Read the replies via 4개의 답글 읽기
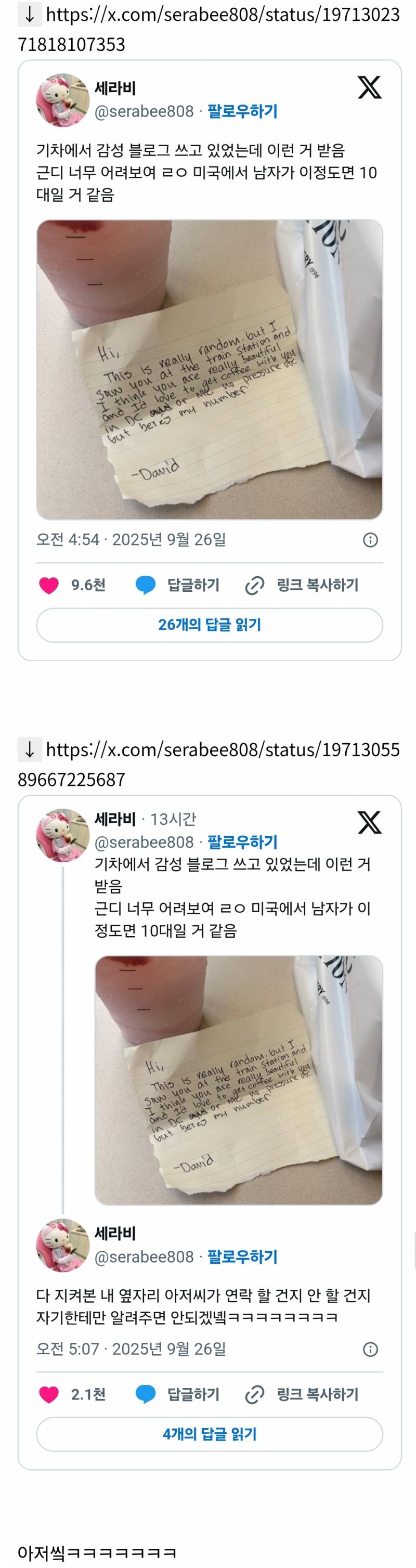Viewport: 416px width, 1568px height. [x=209, y=1434]
